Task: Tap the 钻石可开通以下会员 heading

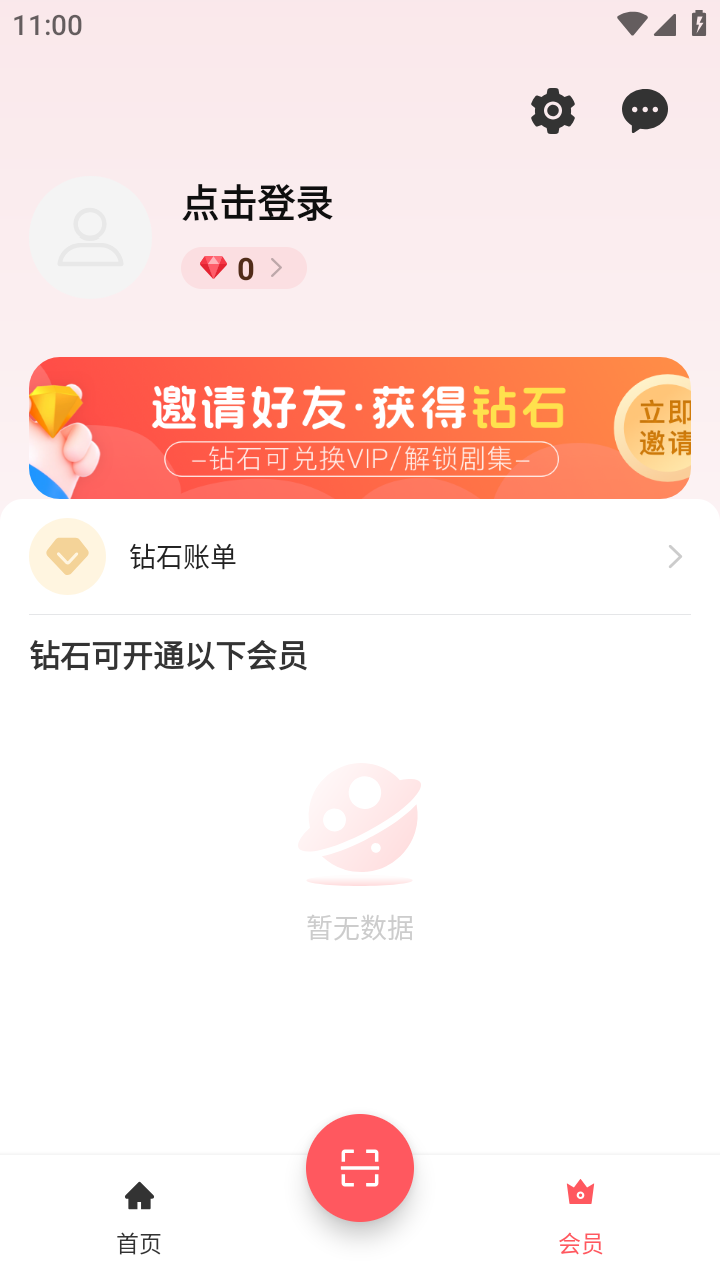Action: (x=168, y=657)
